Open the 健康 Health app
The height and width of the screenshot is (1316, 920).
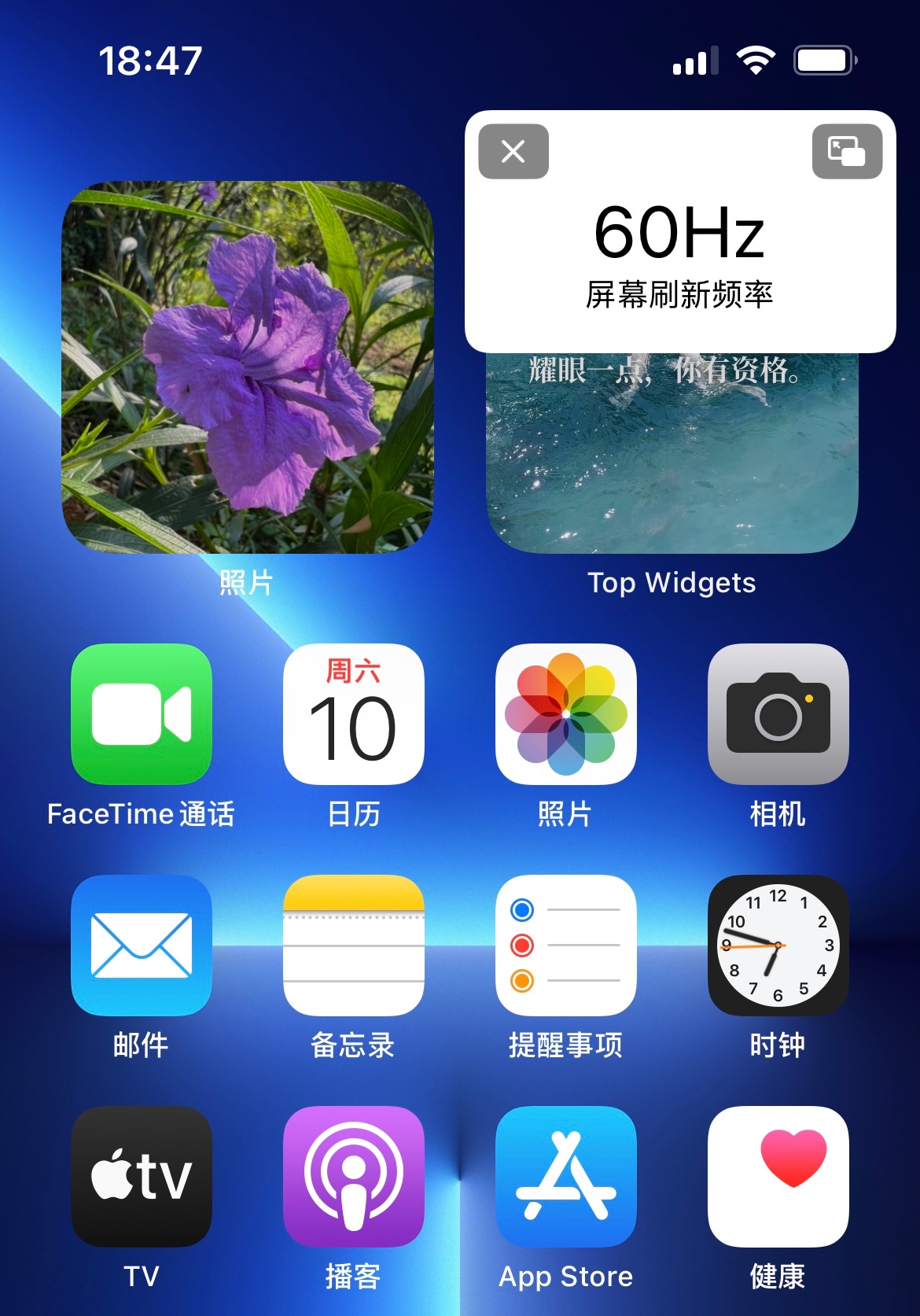tap(778, 1176)
